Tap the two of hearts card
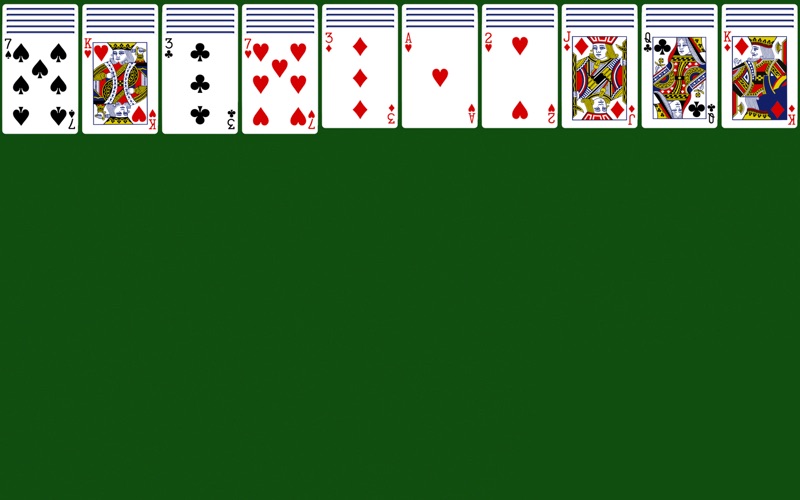 [x=520, y=78]
